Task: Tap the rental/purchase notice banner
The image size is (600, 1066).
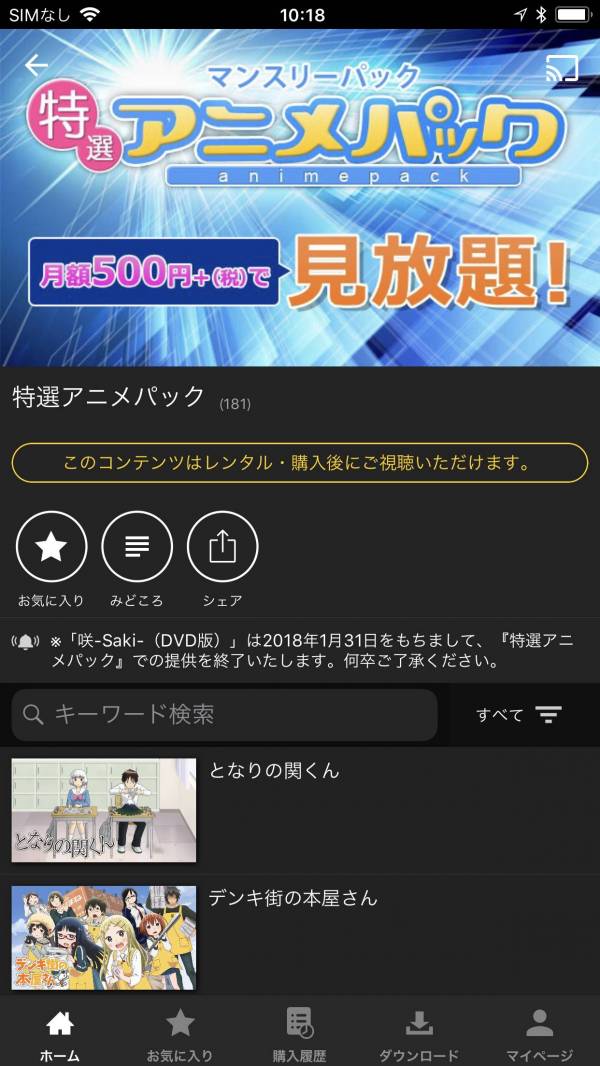Action: [x=300, y=463]
